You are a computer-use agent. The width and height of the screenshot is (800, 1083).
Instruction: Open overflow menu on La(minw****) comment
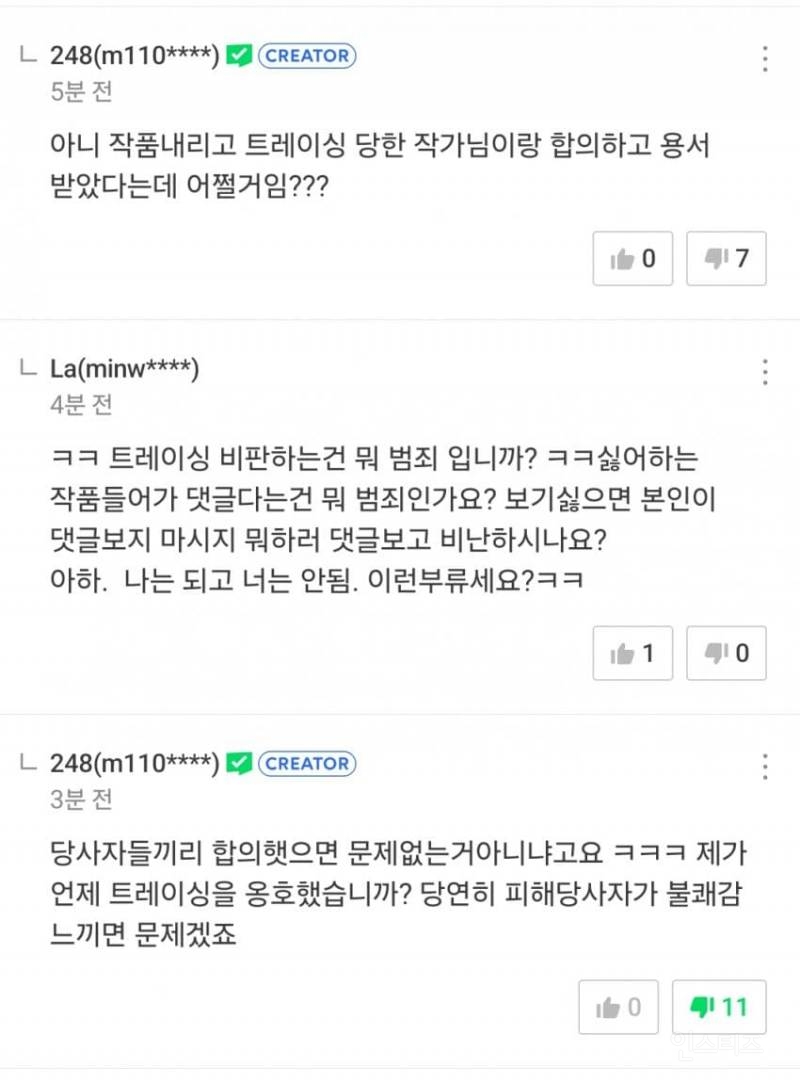point(764,372)
